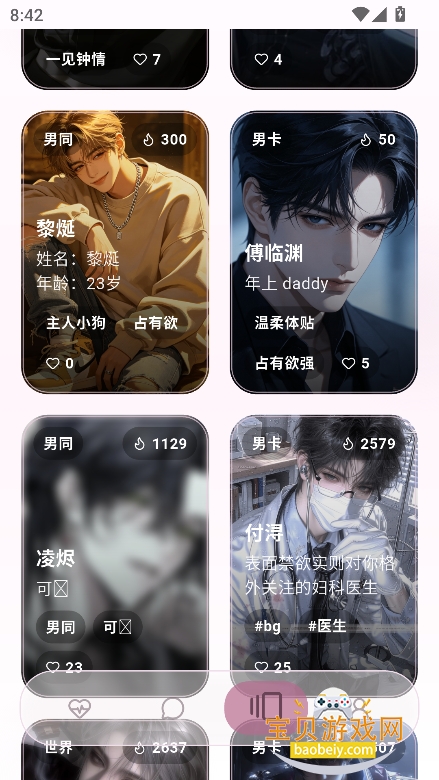Open the 黎燚 character card
The width and height of the screenshot is (439, 780).
[x=115, y=252]
